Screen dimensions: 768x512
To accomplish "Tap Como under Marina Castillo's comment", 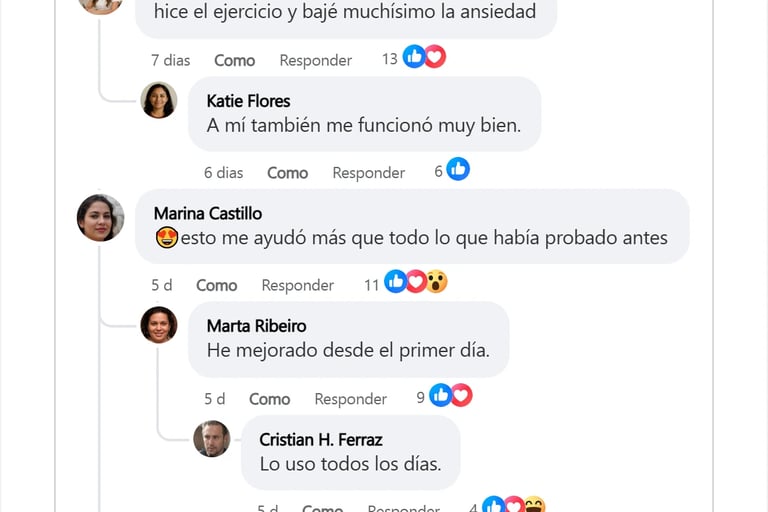I will (x=216, y=286).
